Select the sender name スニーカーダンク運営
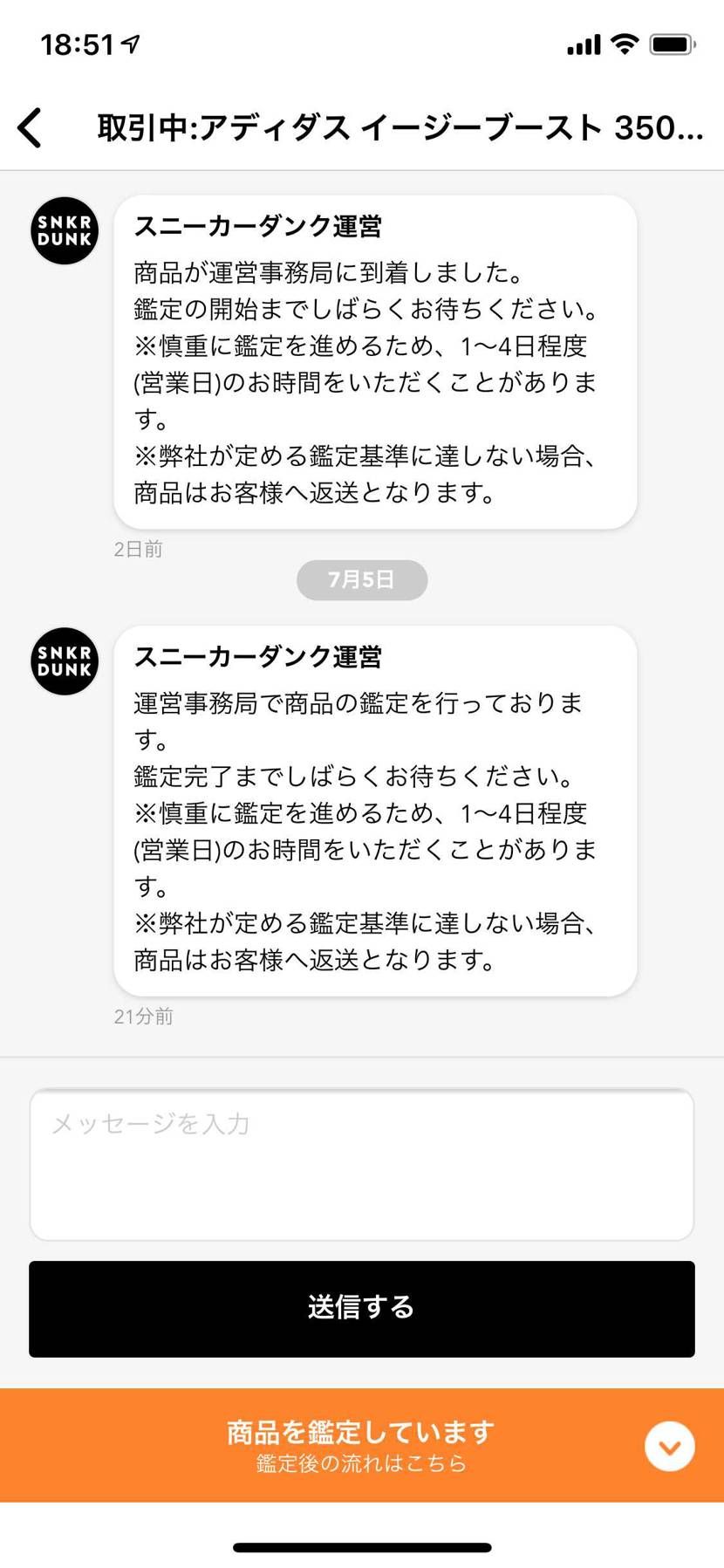 pyautogui.click(x=258, y=227)
